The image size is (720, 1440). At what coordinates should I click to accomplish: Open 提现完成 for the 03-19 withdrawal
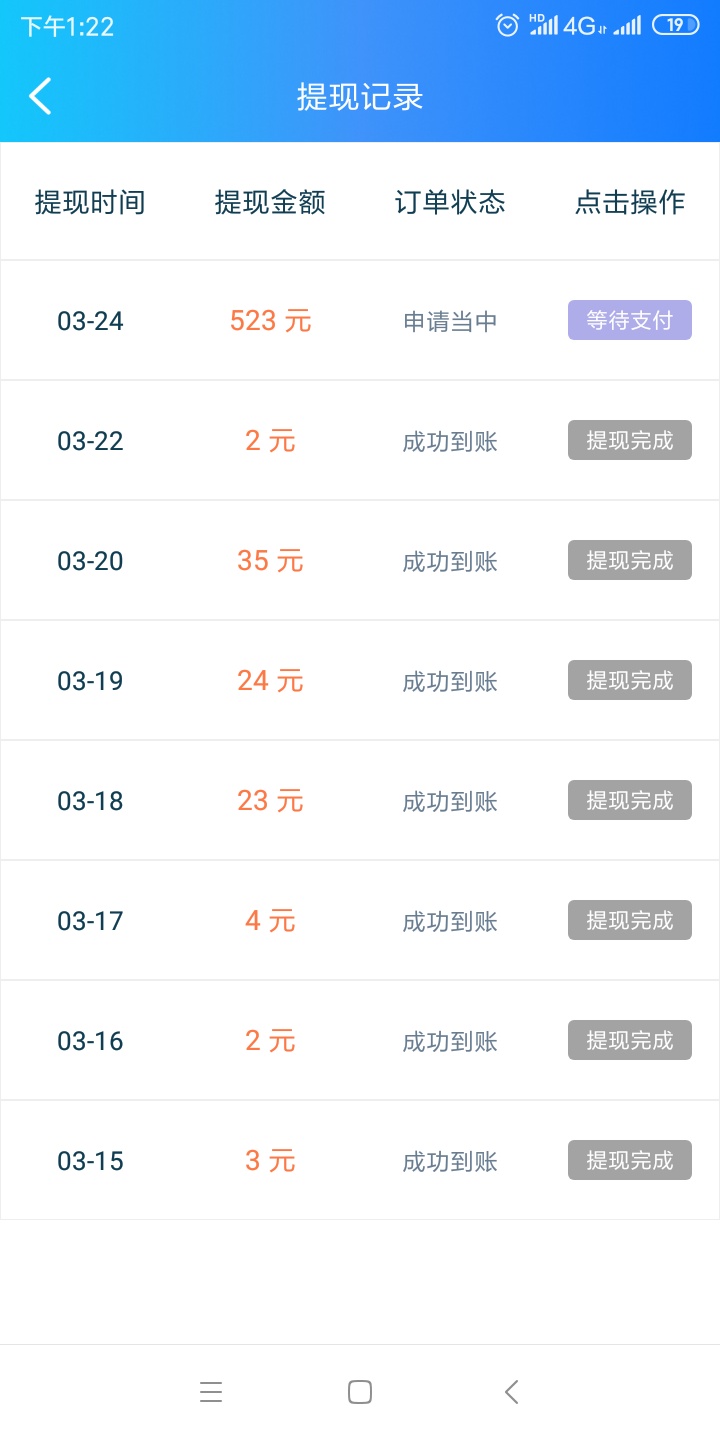tap(630, 680)
